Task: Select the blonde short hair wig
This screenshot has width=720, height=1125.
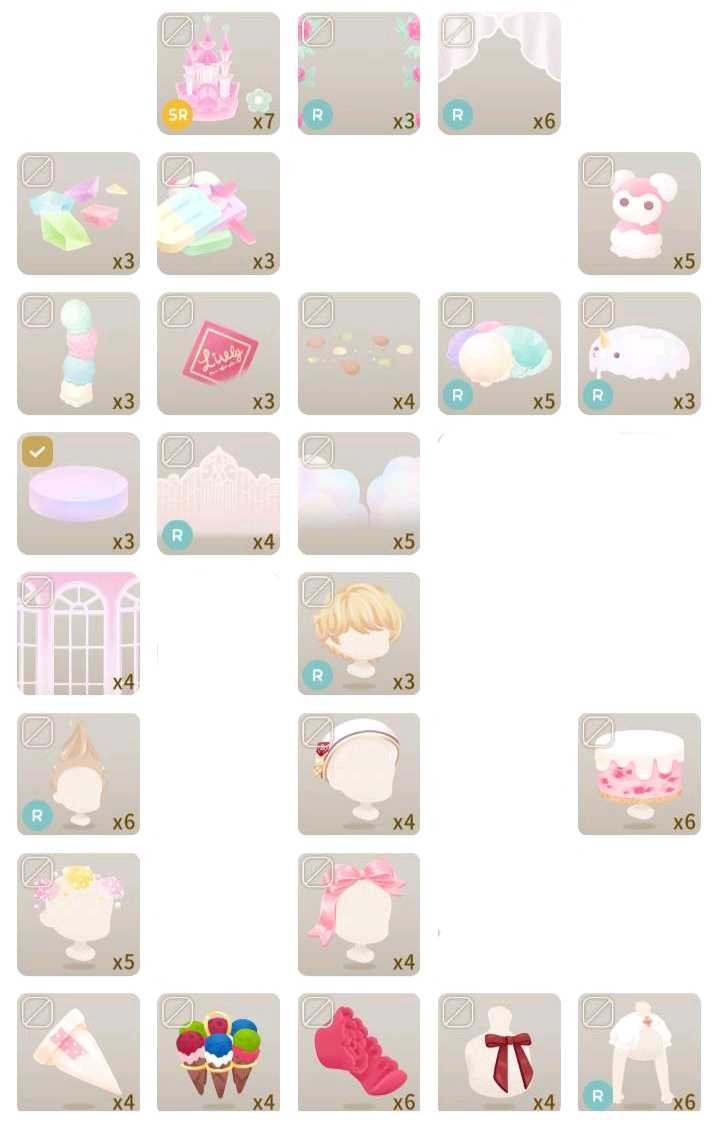Action: (358, 633)
